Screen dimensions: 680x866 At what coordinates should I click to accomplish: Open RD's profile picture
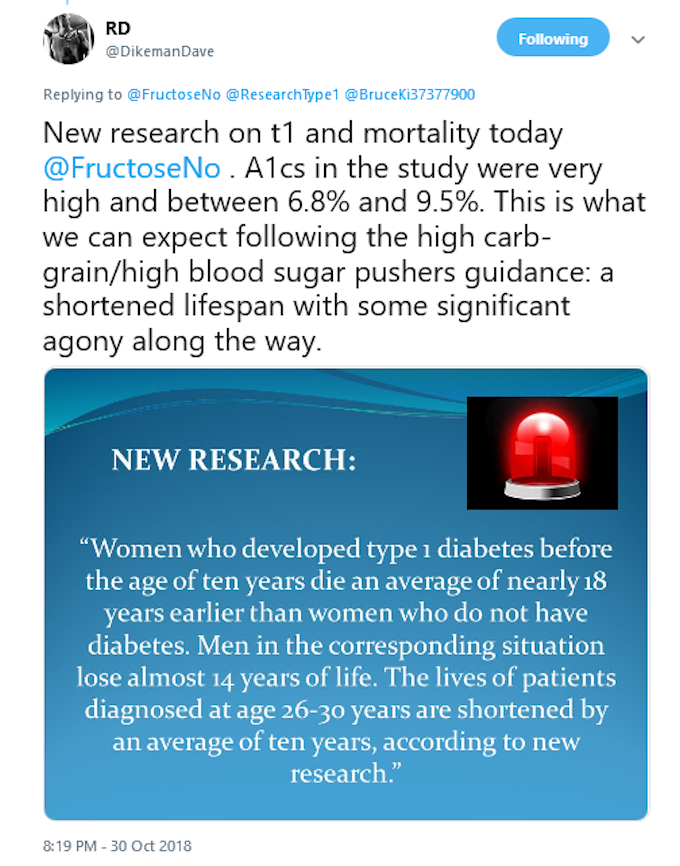coord(68,39)
